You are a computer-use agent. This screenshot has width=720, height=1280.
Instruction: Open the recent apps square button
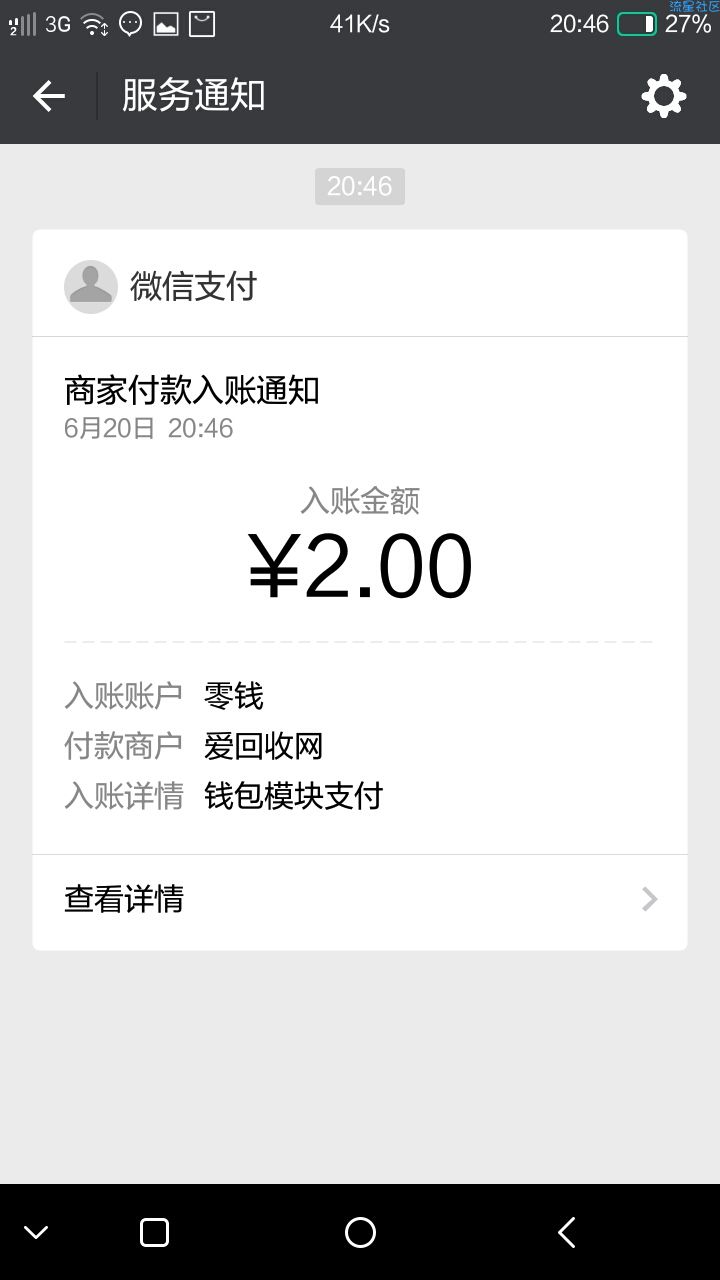point(154,1232)
